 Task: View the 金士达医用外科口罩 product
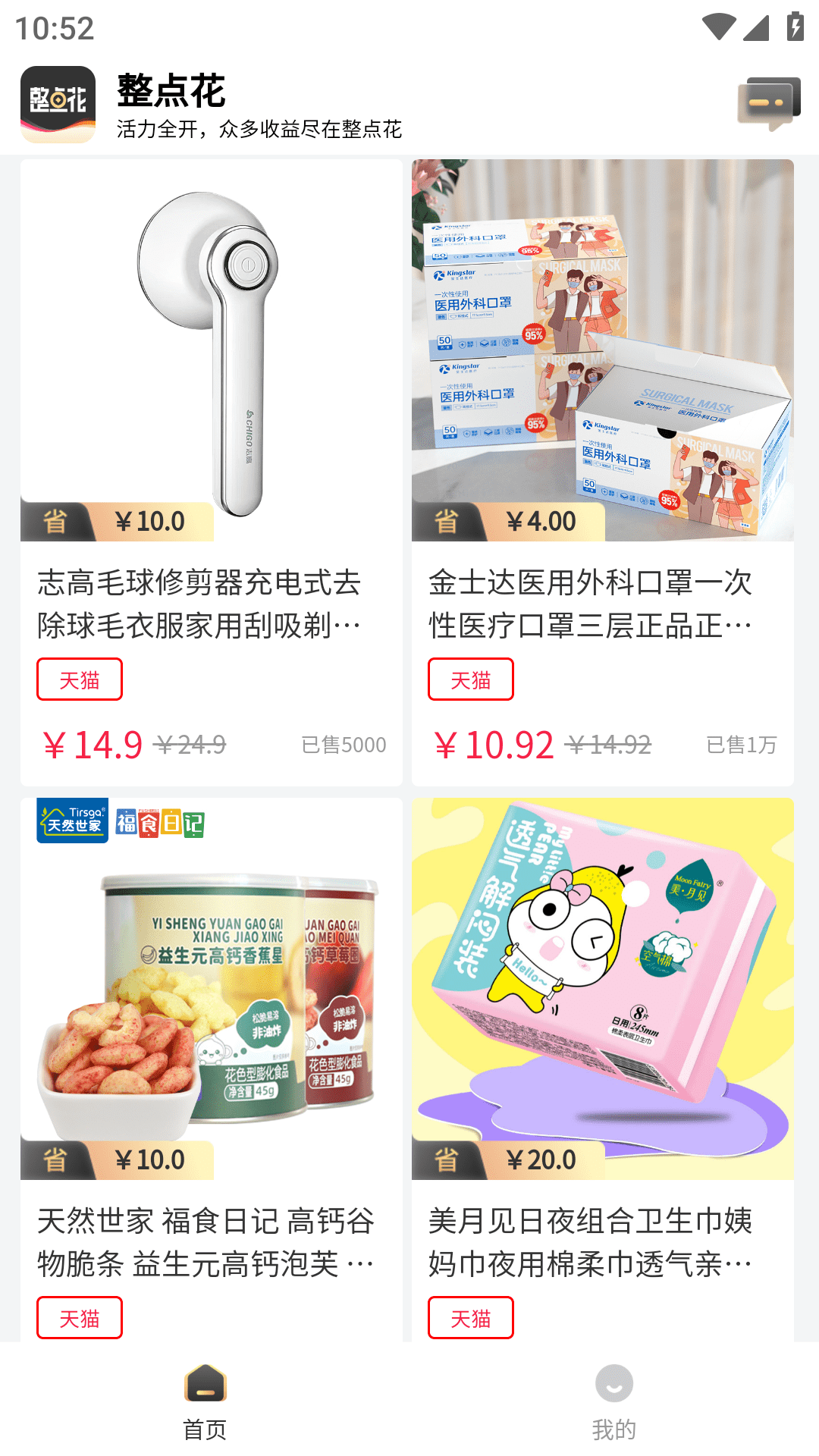pyautogui.click(x=602, y=470)
